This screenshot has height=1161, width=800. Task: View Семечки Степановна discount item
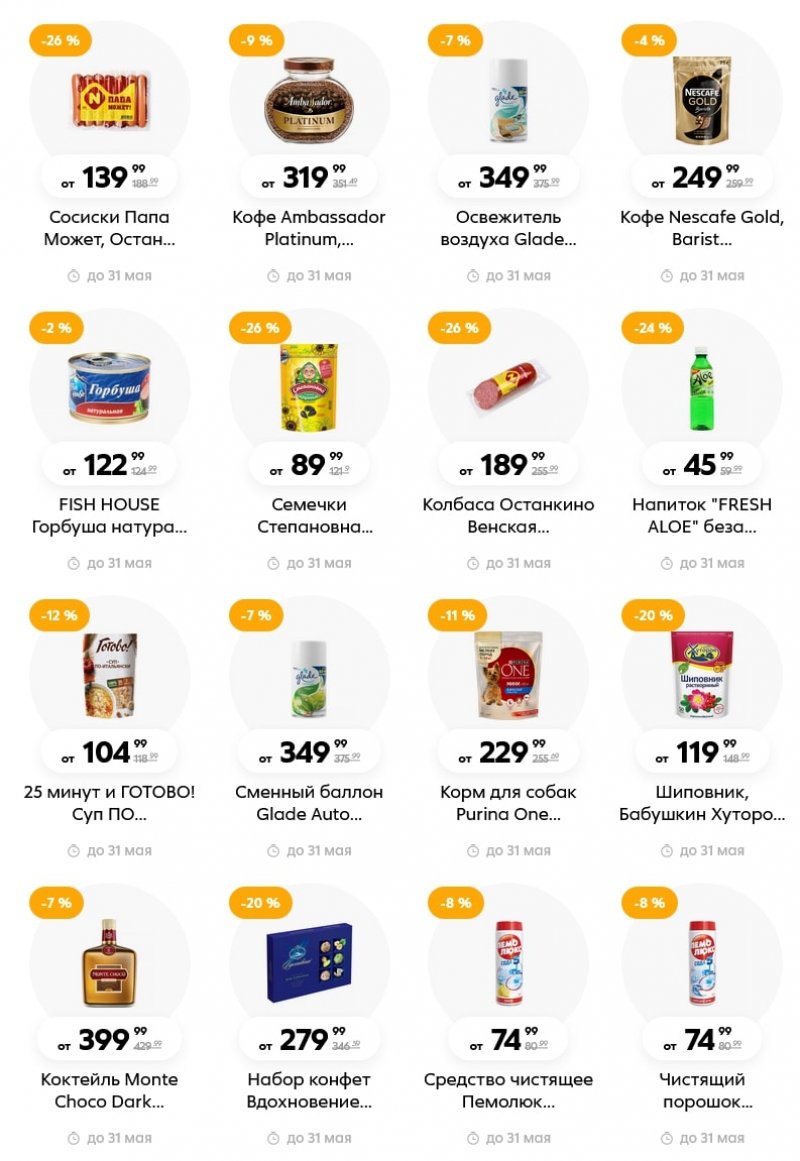(309, 388)
